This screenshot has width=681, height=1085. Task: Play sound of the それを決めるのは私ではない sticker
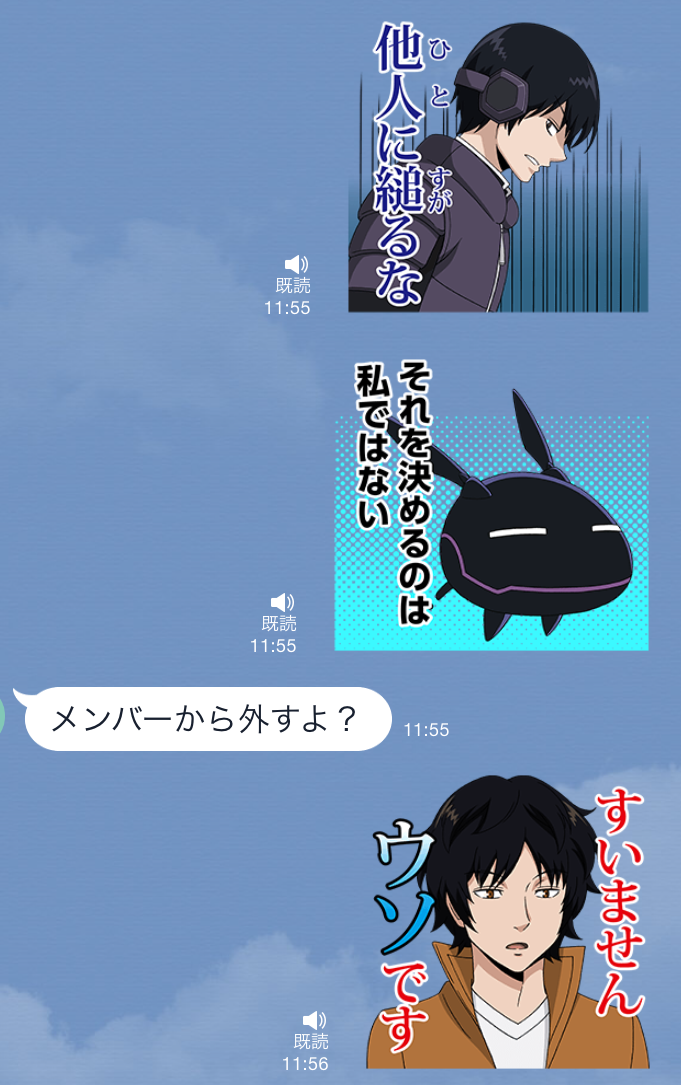[282, 601]
